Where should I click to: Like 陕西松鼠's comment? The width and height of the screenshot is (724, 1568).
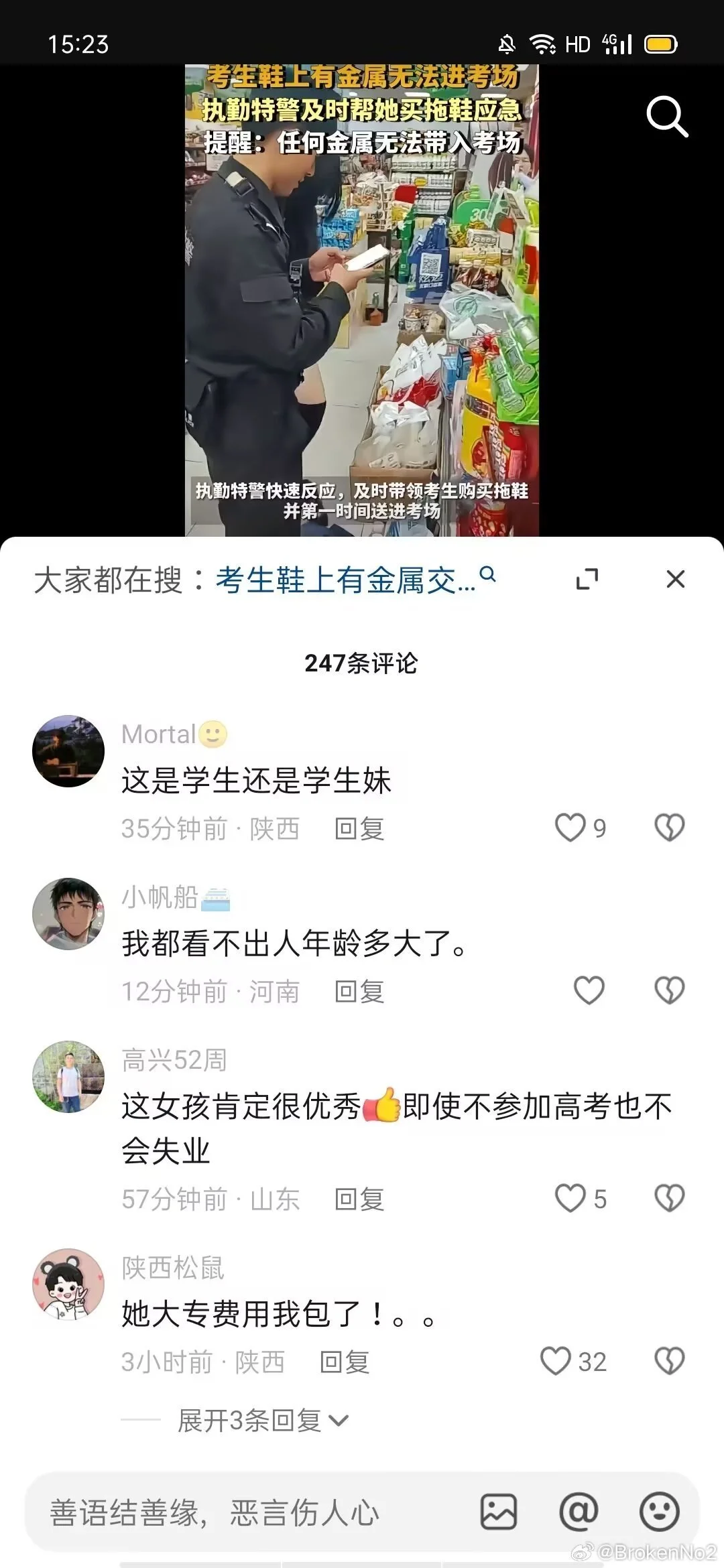point(556,1361)
